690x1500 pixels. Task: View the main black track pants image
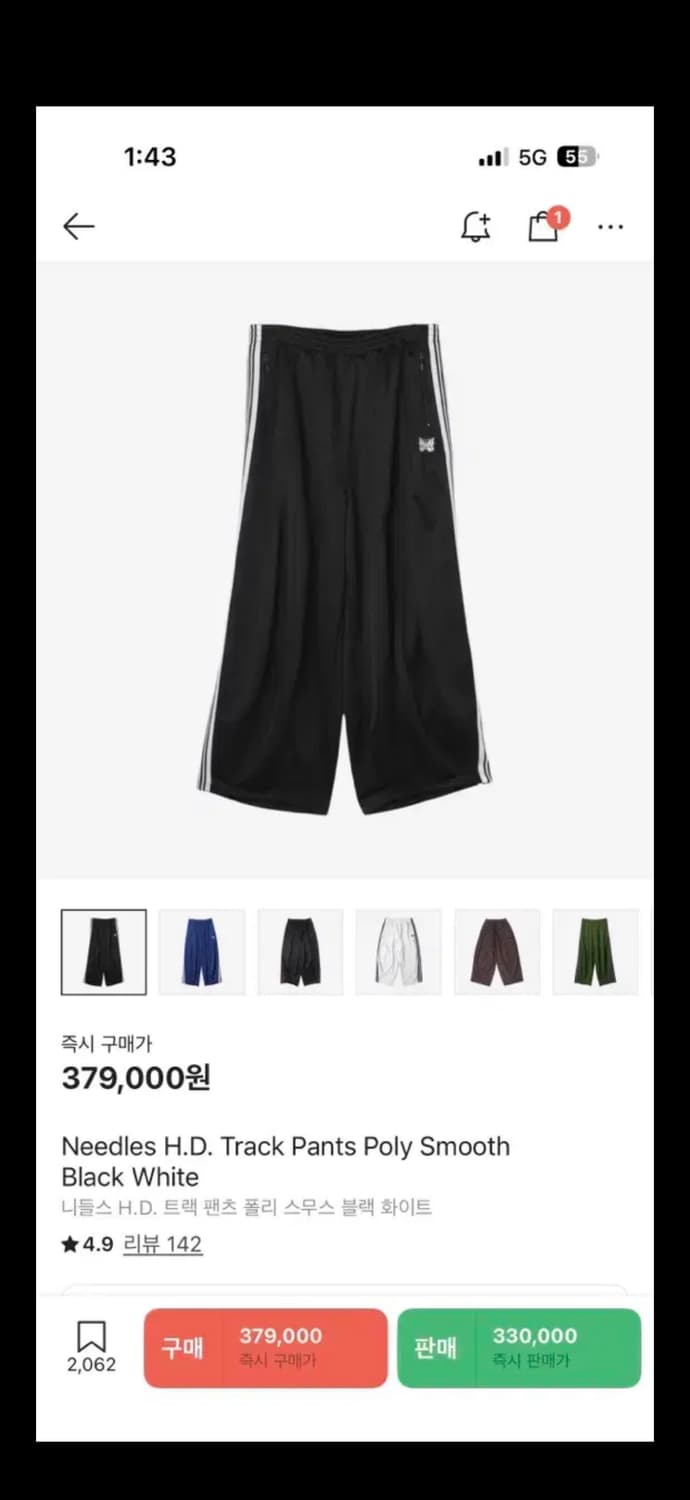click(x=345, y=568)
